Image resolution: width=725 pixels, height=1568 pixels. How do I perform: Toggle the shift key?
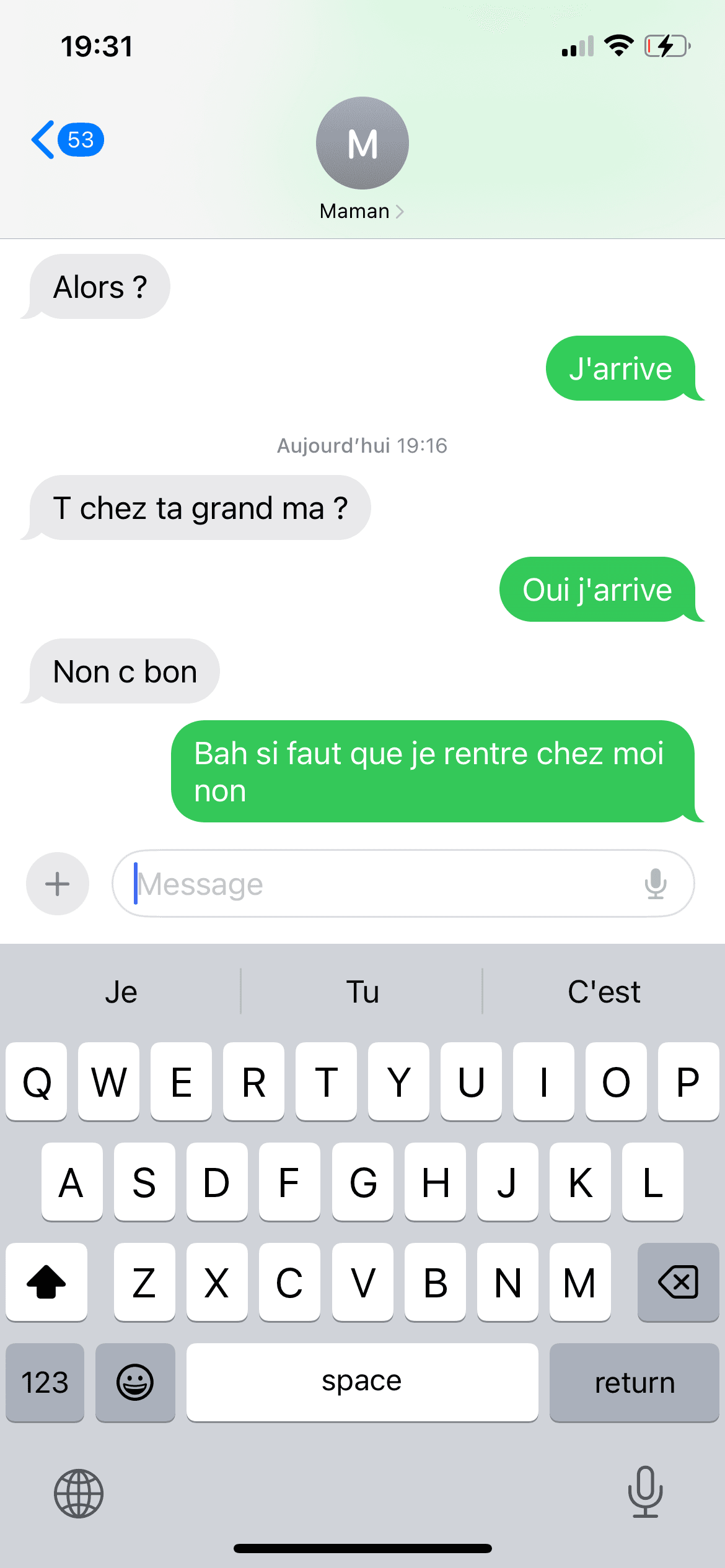[46, 1282]
